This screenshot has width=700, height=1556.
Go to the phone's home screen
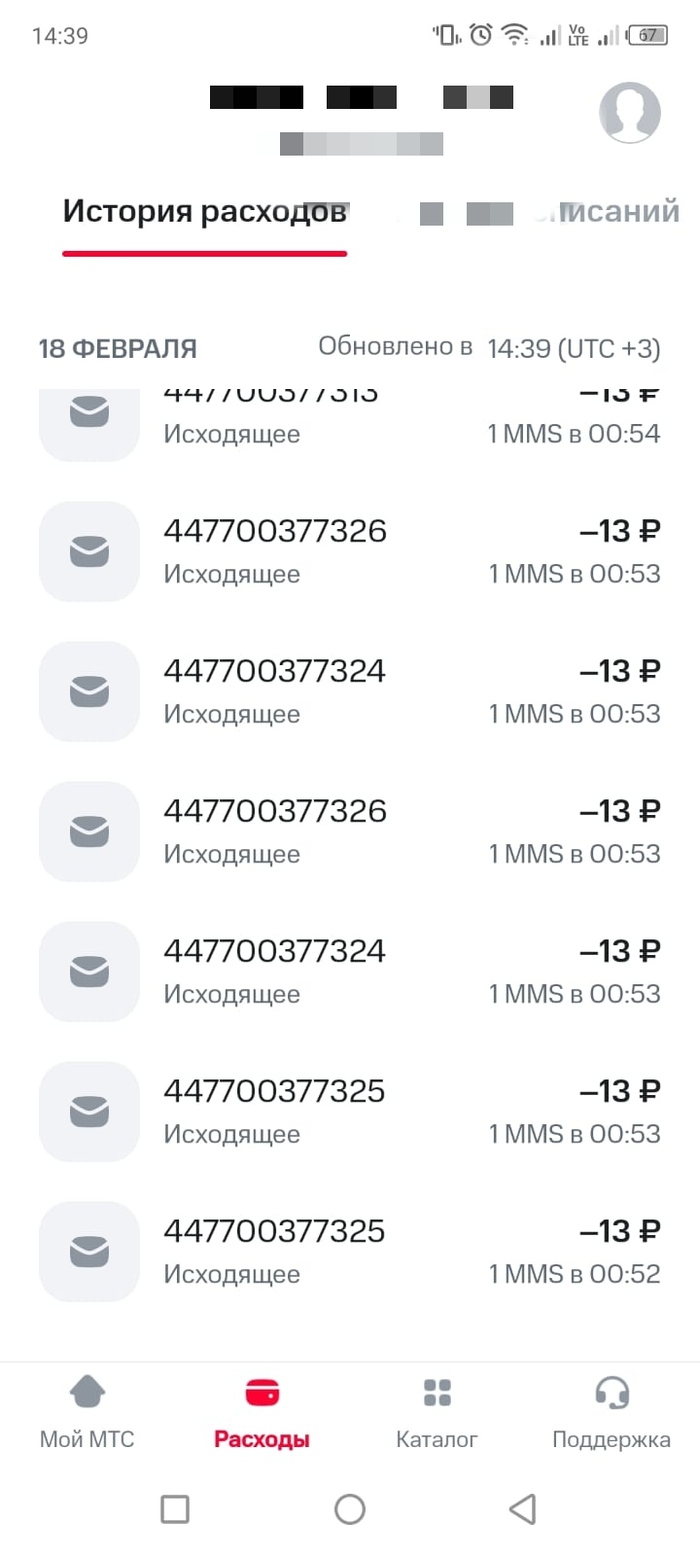coord(350,1509)
